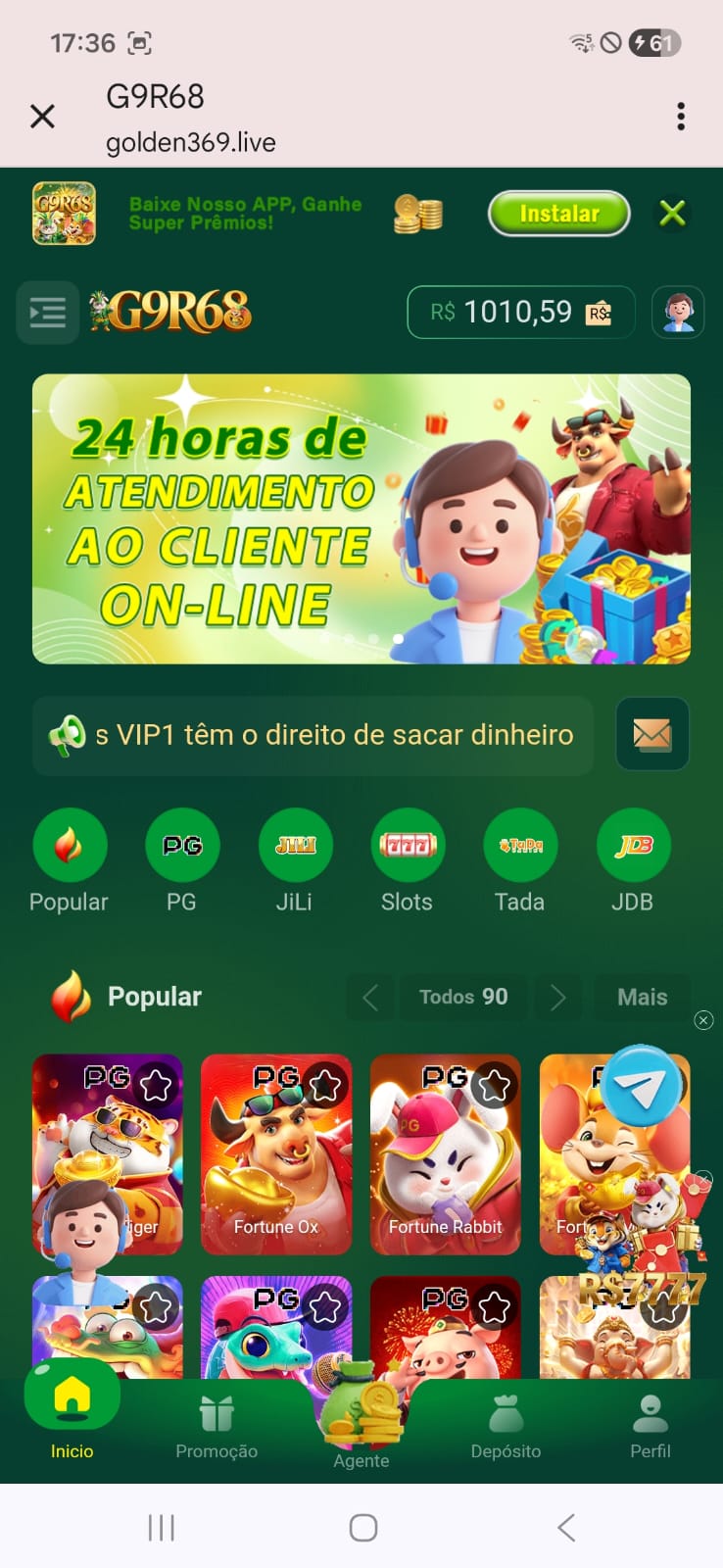Open customer support avatar icon
This screenshot has height=1568, width=723.
[678, 313]
